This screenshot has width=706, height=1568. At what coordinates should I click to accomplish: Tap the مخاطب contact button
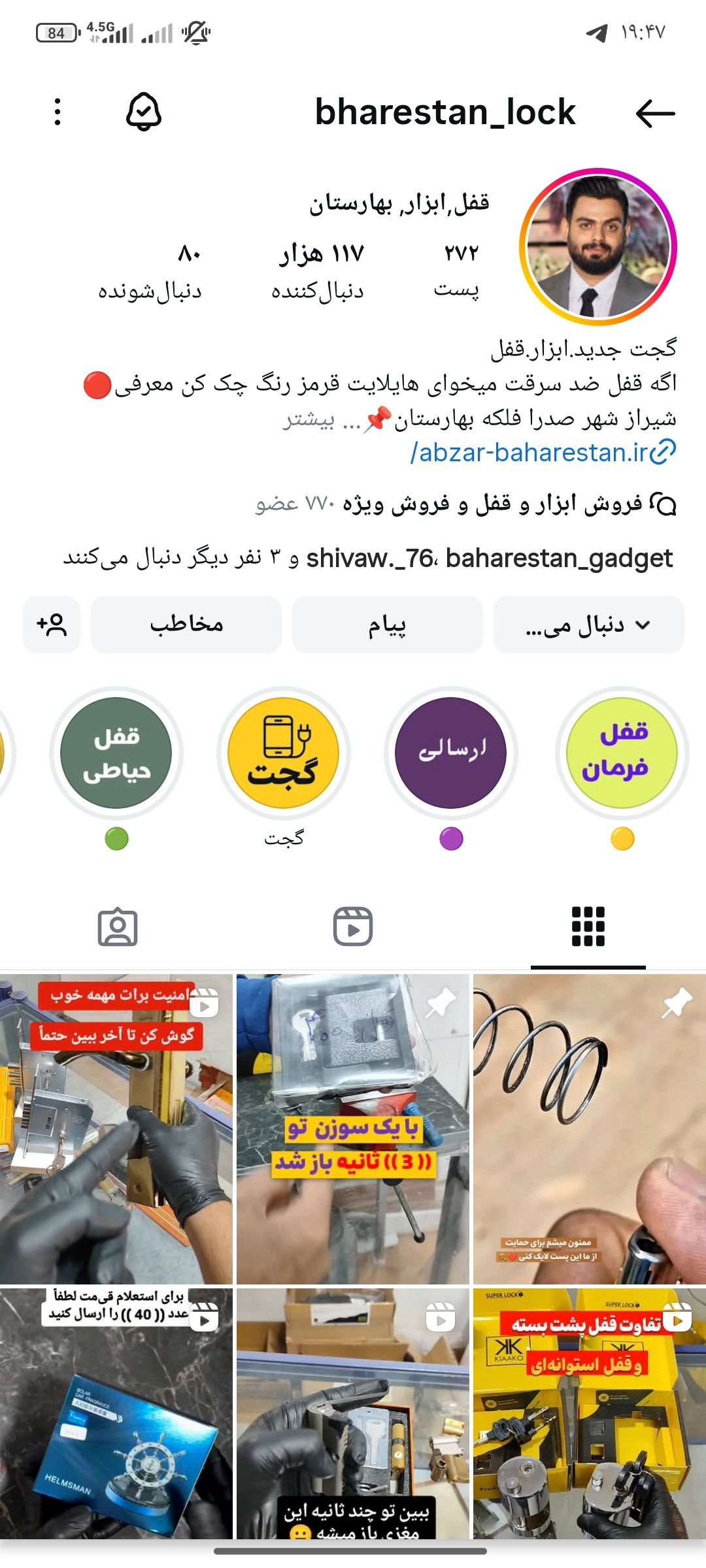pyautogui.click(x=186, y=625)
